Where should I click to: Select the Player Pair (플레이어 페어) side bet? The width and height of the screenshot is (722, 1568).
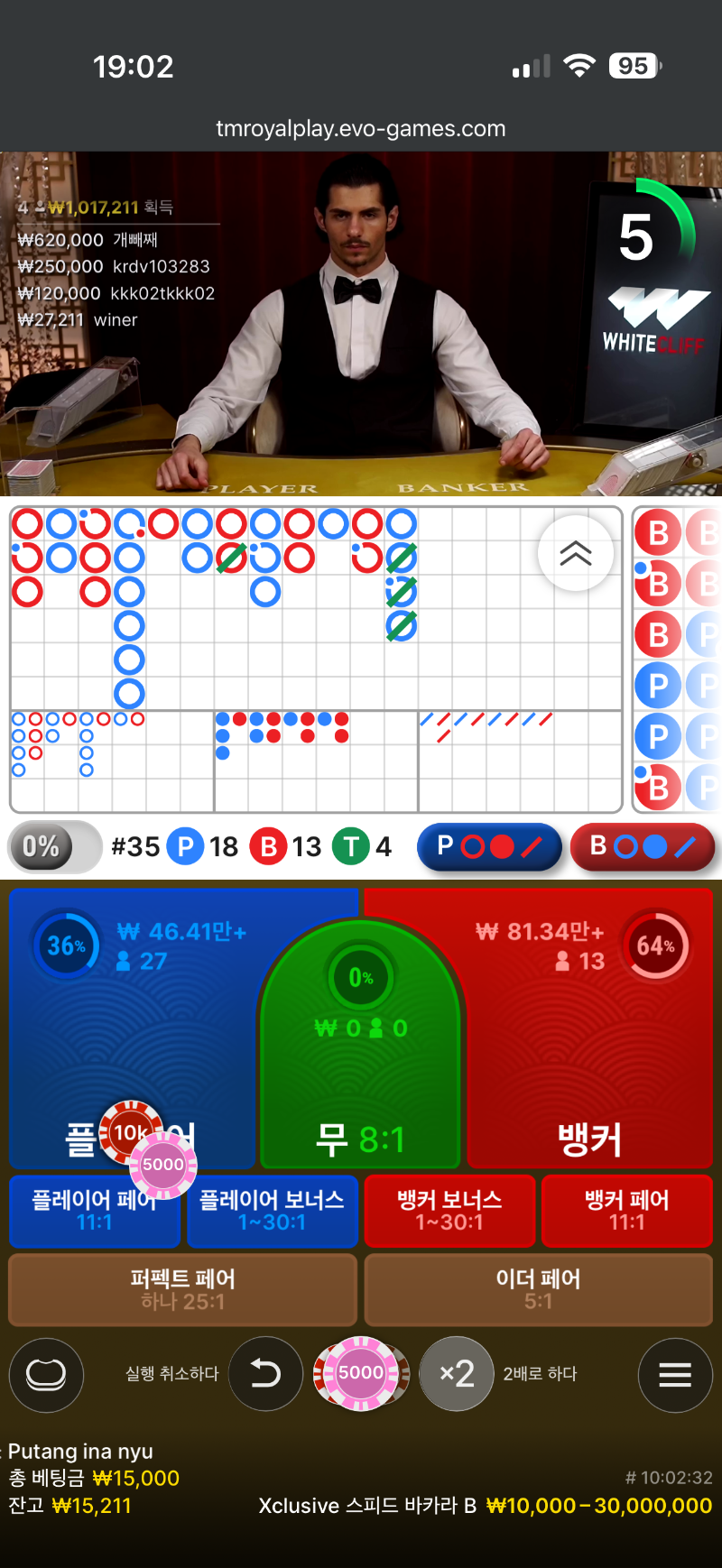coord(94,1212)
